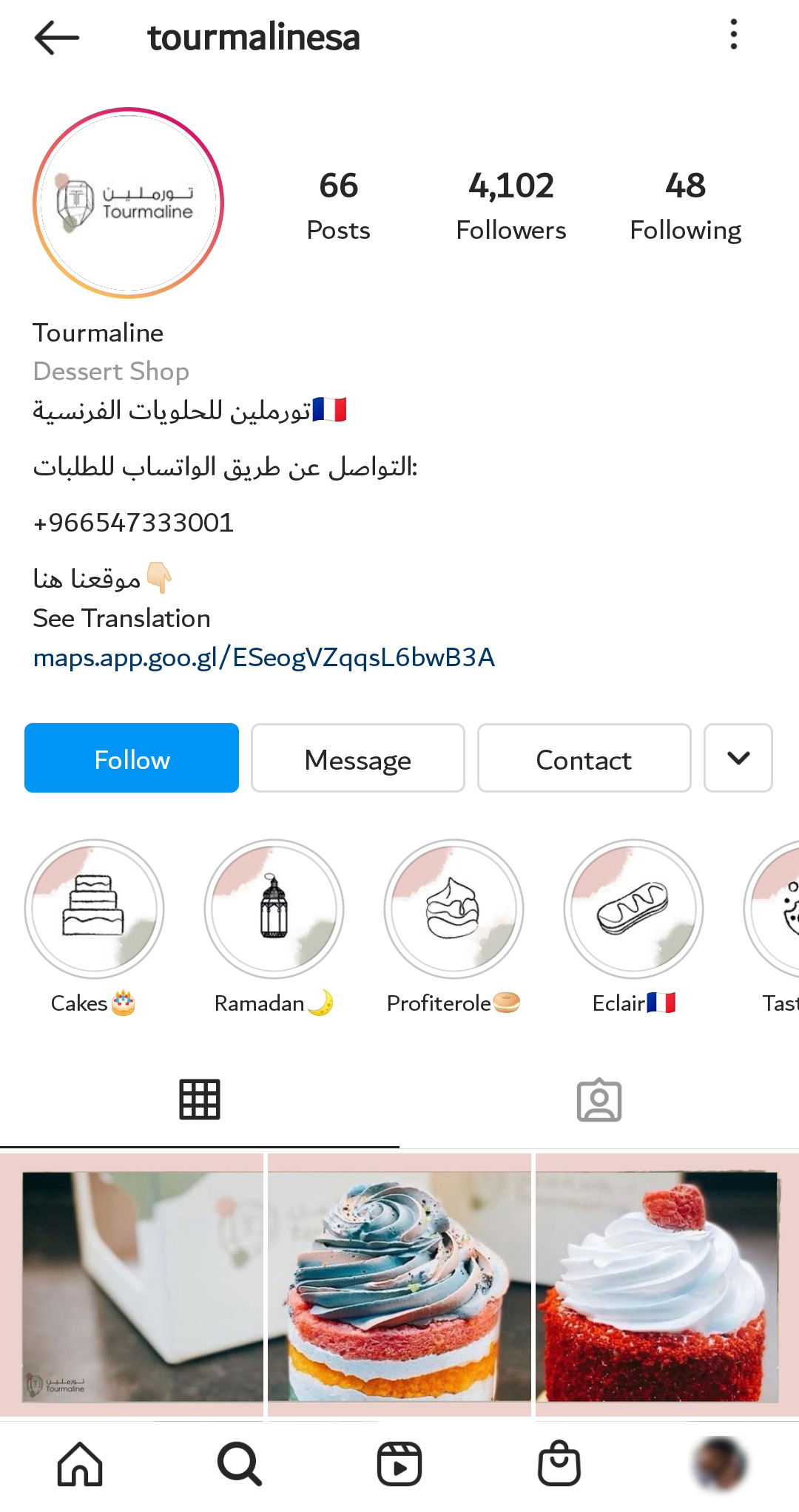This screenshot has width=799, height=1512.
Task: Switch to the tagged posts tab
Action: 599,1100
